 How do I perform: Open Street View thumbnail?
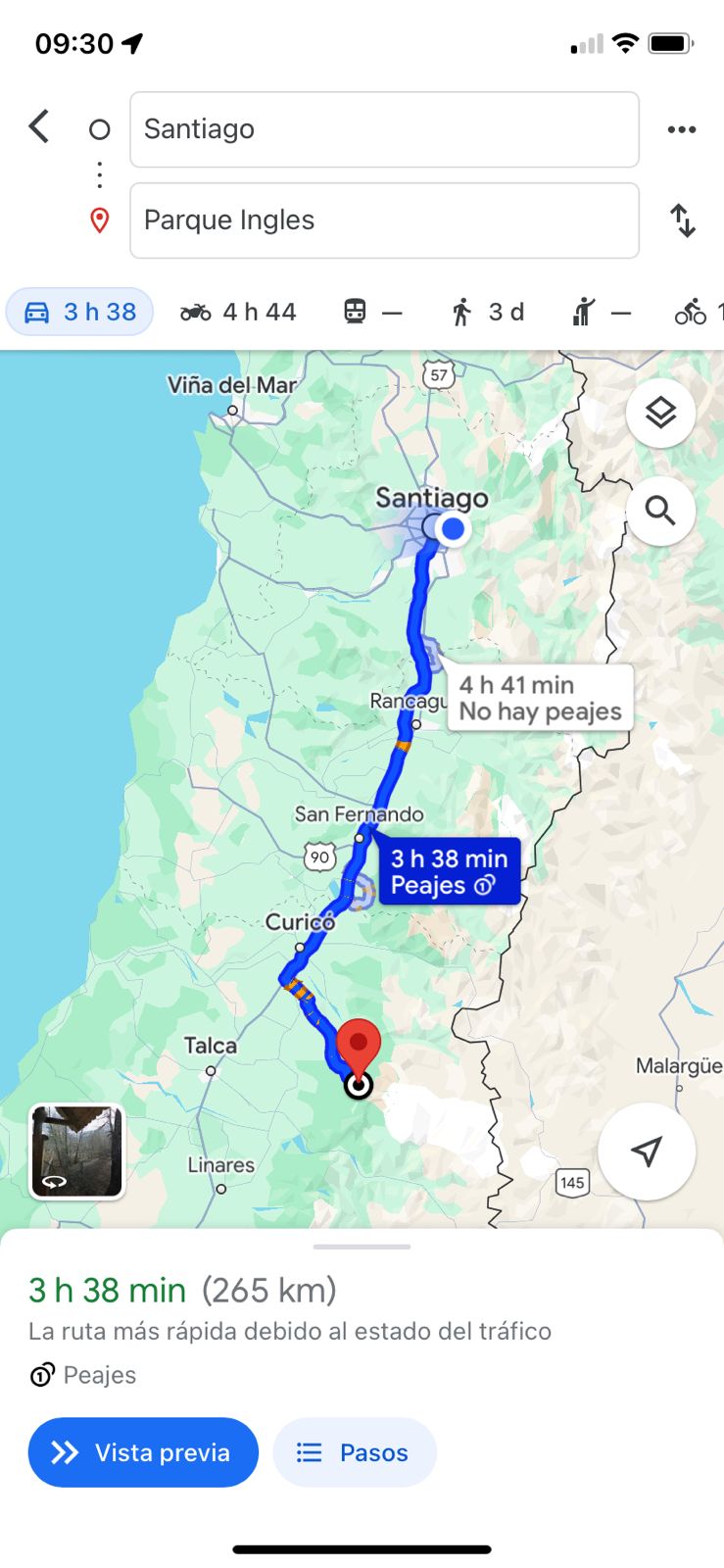(77, 1151)
